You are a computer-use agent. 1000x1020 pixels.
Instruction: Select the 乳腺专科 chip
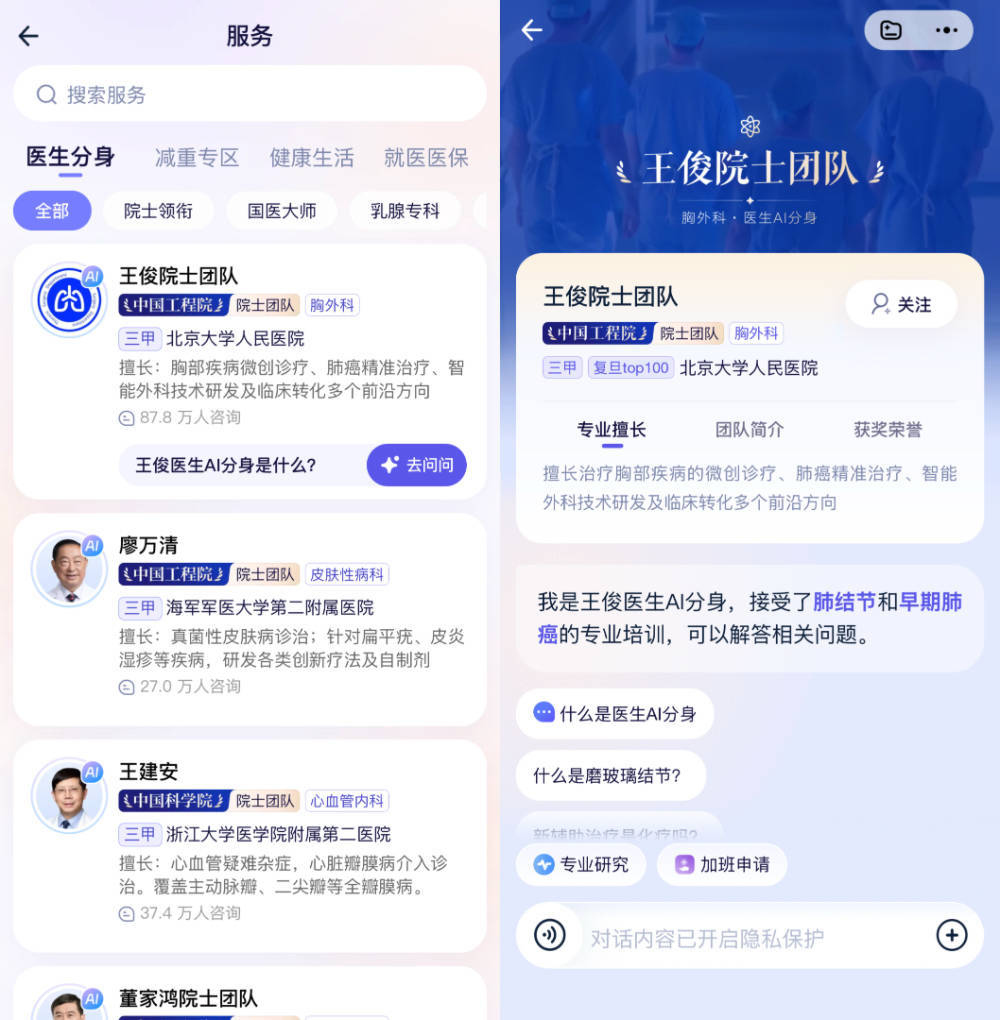pyautogui.click(x=404, y=211)
